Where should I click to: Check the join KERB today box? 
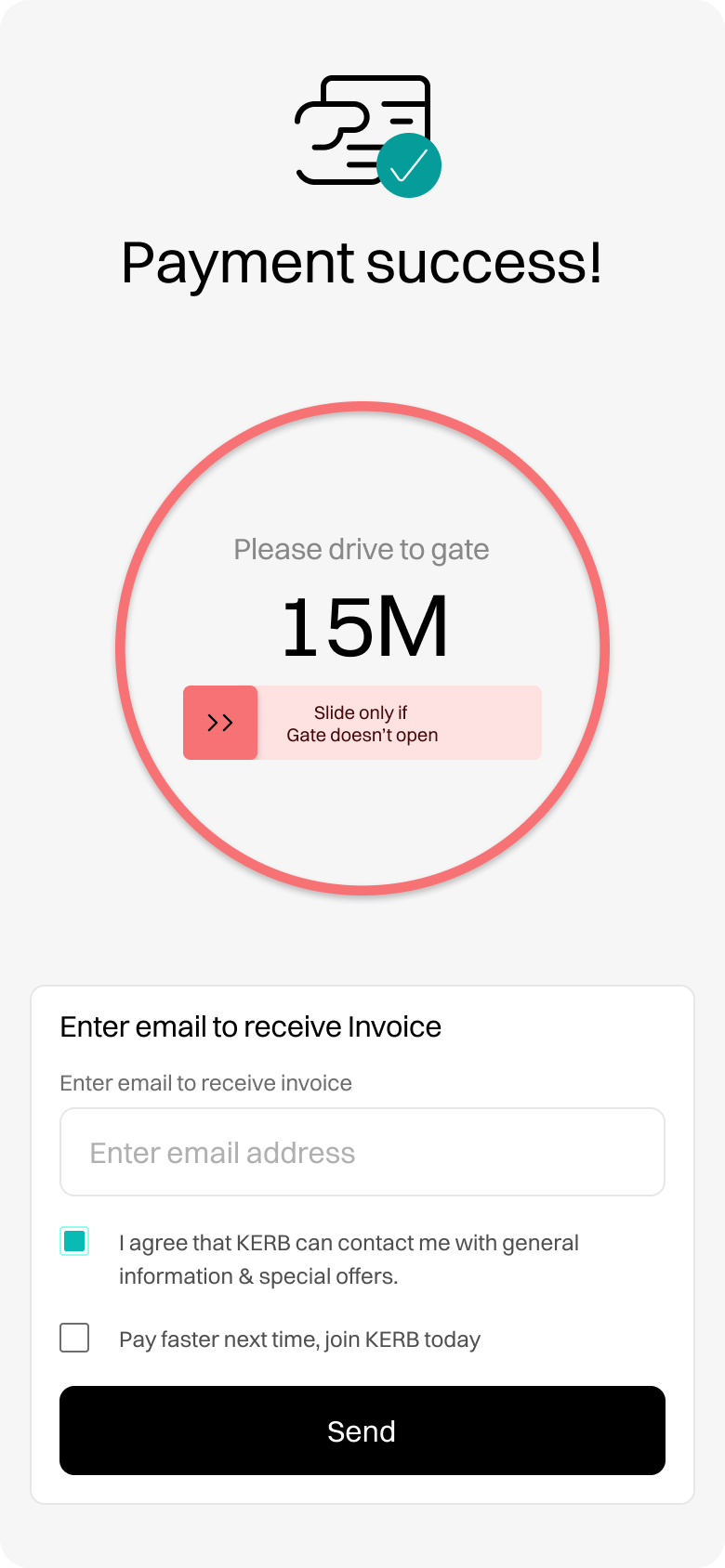coord(74,1338)
